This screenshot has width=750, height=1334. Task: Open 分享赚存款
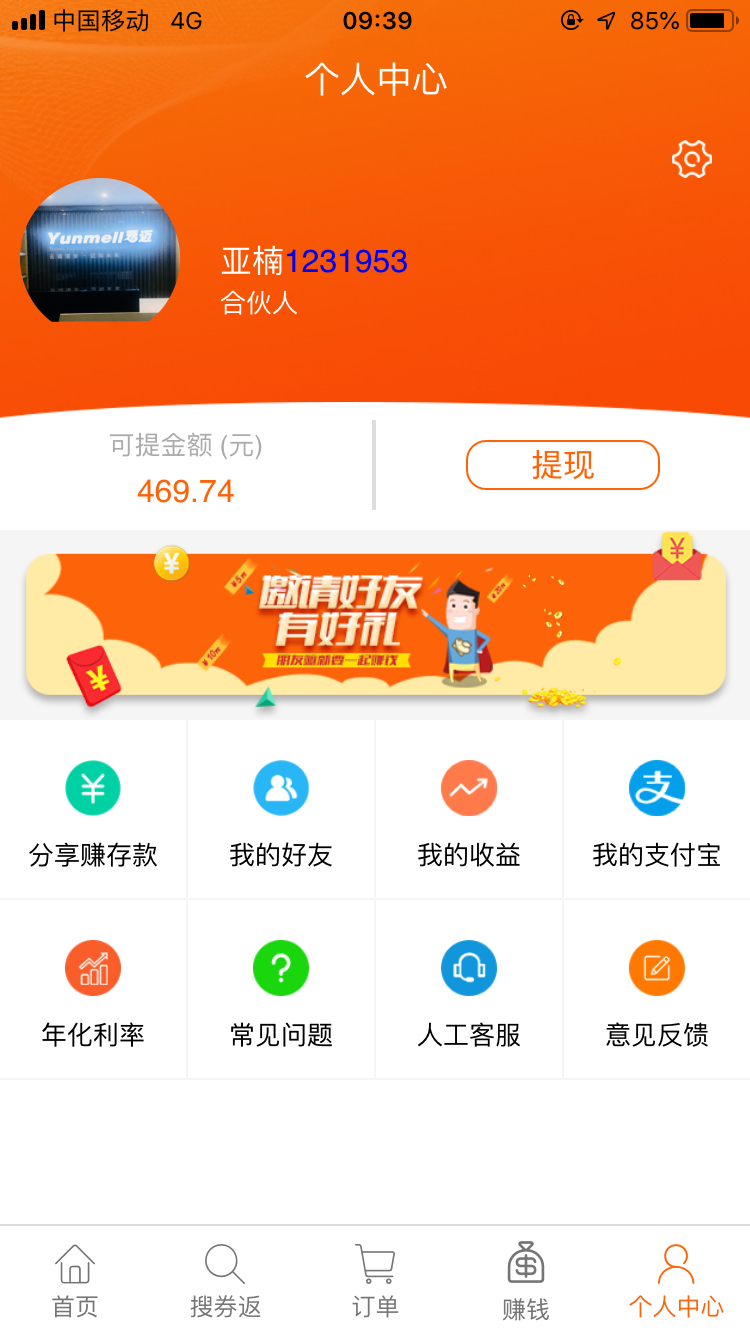pos(93,810)
